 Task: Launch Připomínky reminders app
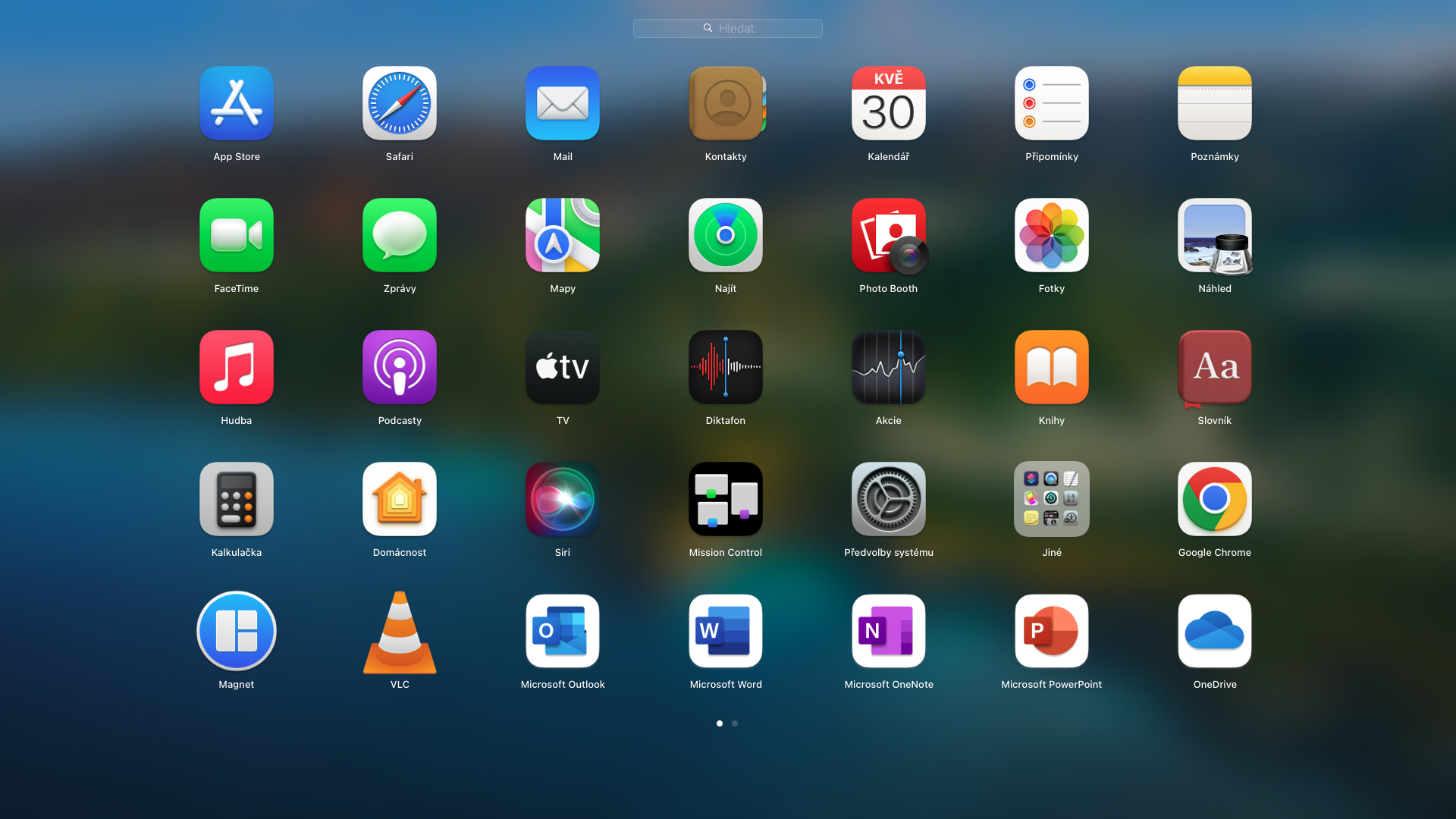(1052, 104)
